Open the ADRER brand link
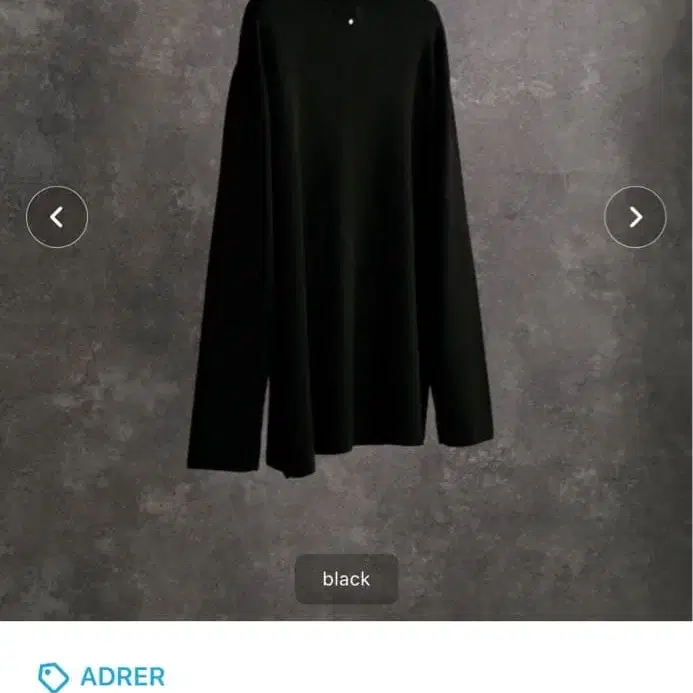 (121, 676)
